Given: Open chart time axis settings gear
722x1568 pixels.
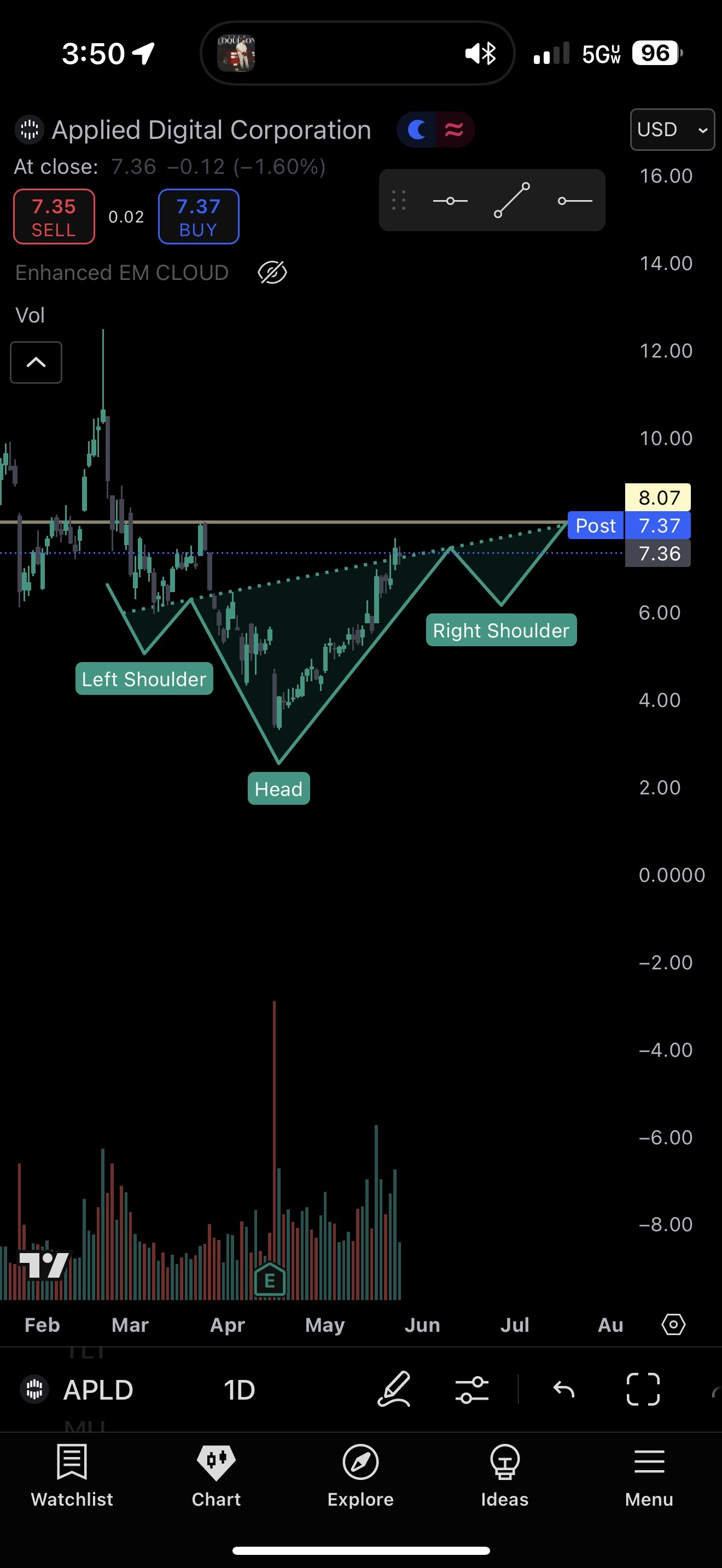Looking at the screenshot, I should pos(673,1325).
